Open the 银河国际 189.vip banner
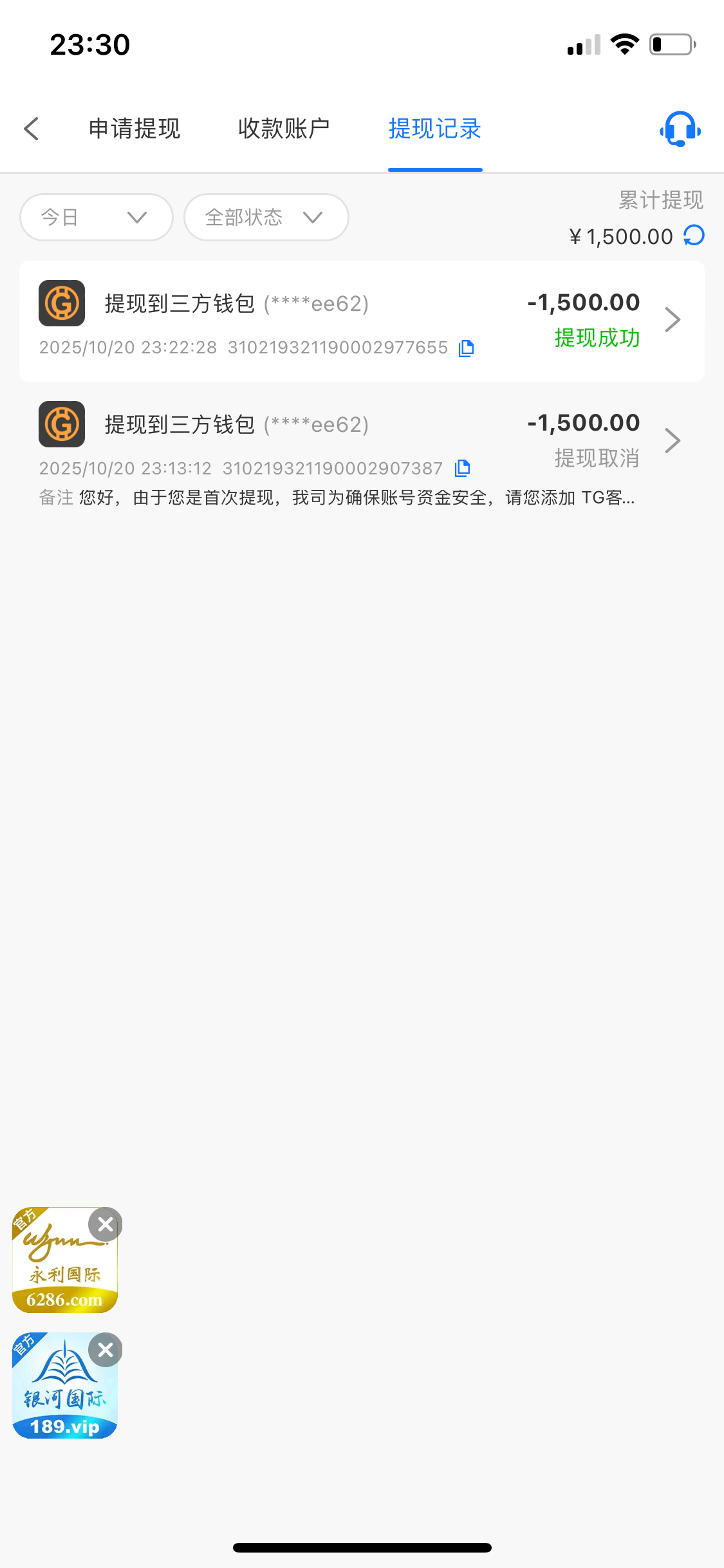 [61, 1397]
